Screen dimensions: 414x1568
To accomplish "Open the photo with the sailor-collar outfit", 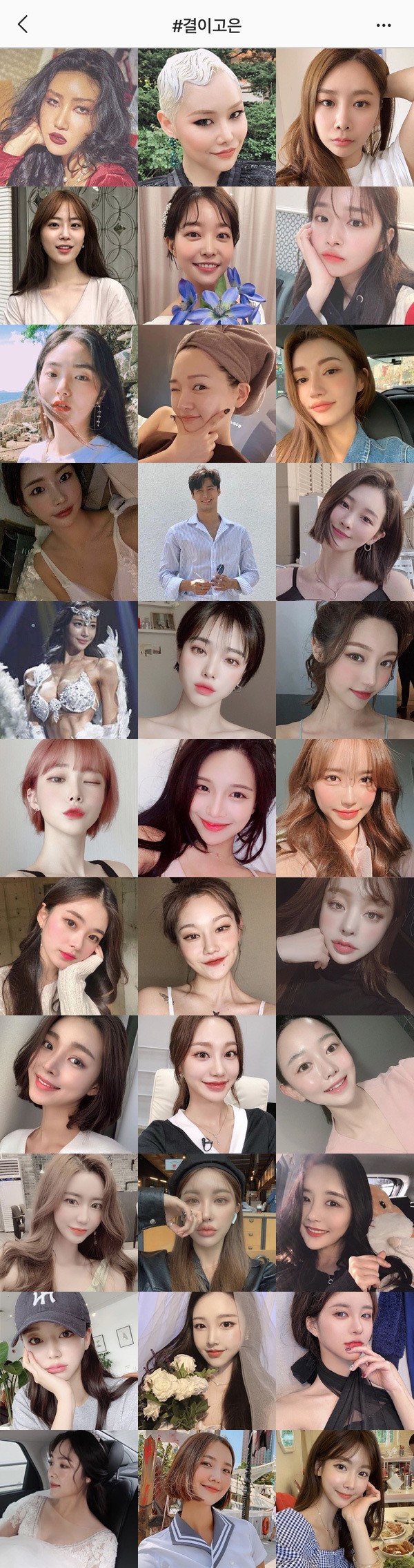I will [206, 1499].
